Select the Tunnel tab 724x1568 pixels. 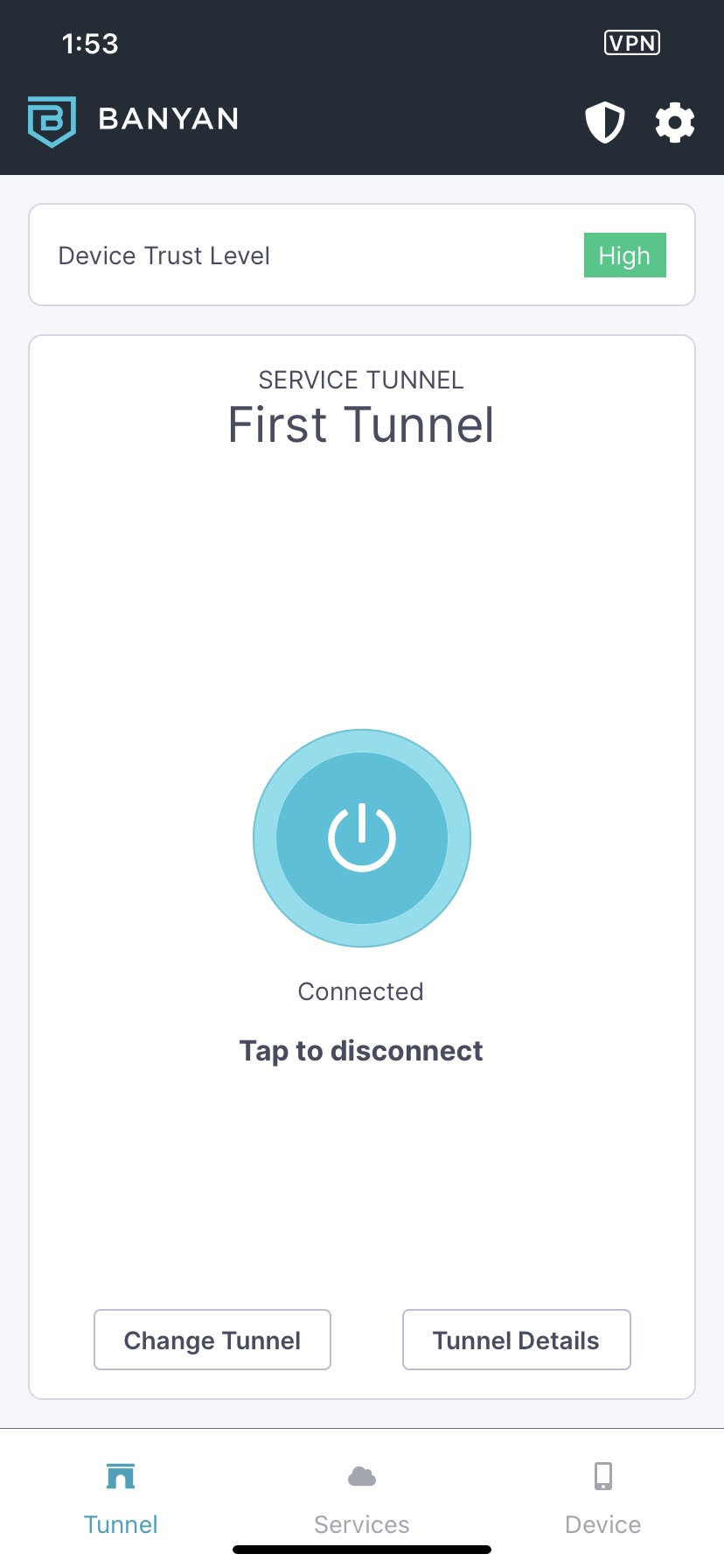[x=121, y=1499]
